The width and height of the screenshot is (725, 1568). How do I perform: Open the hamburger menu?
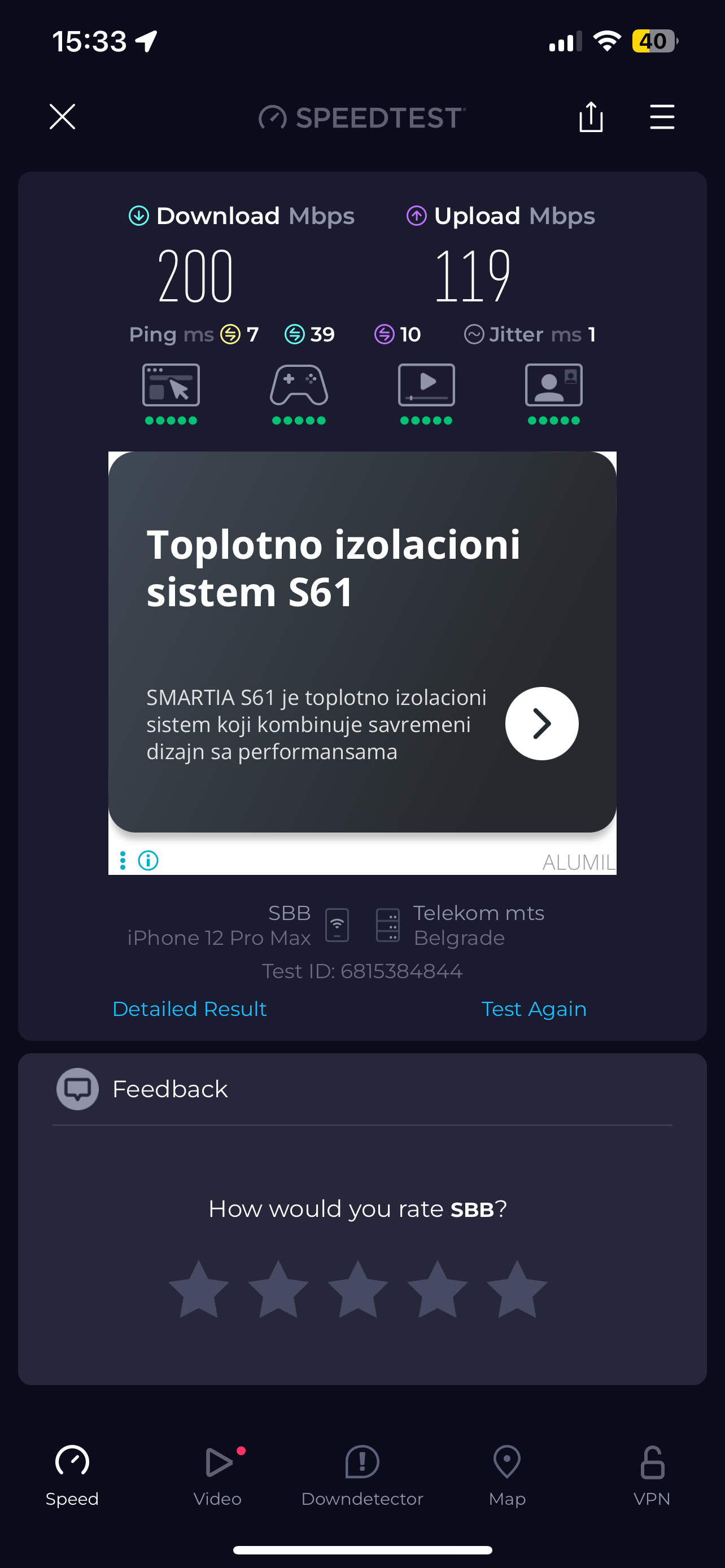[662, 116]
